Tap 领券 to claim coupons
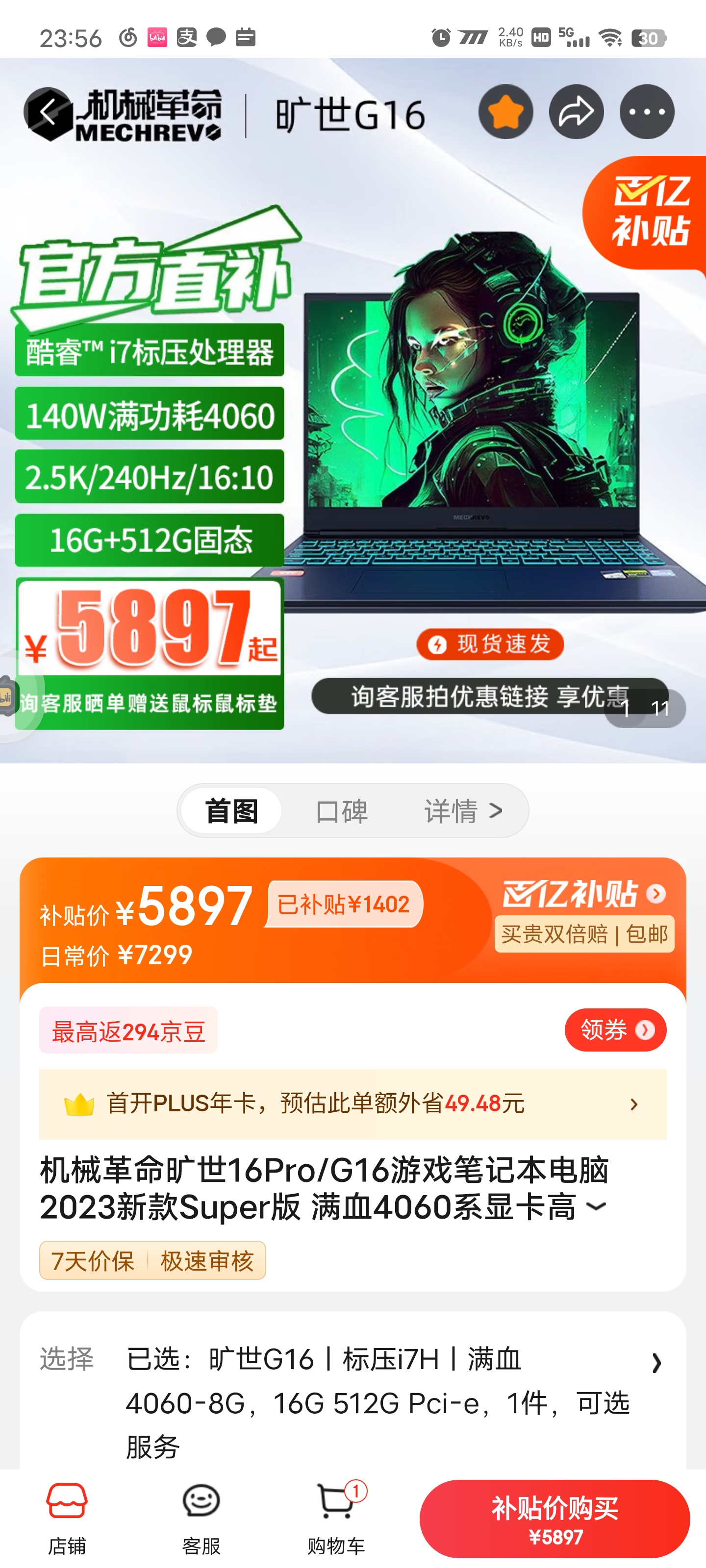This screenshot has width=706, height=1568. (615, 1030)
